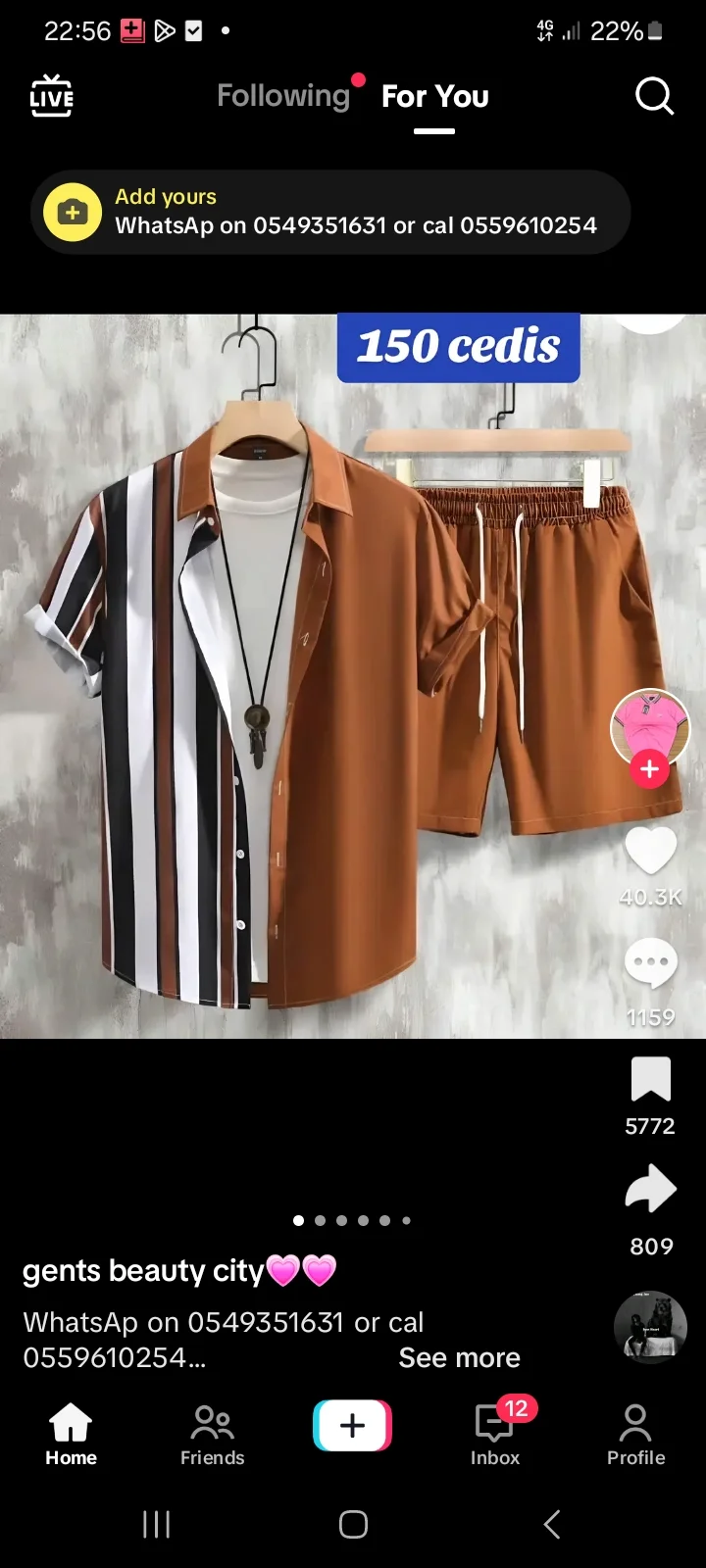
Task: Bookmark this post to favorites
Action: (x=650, y=1079)
